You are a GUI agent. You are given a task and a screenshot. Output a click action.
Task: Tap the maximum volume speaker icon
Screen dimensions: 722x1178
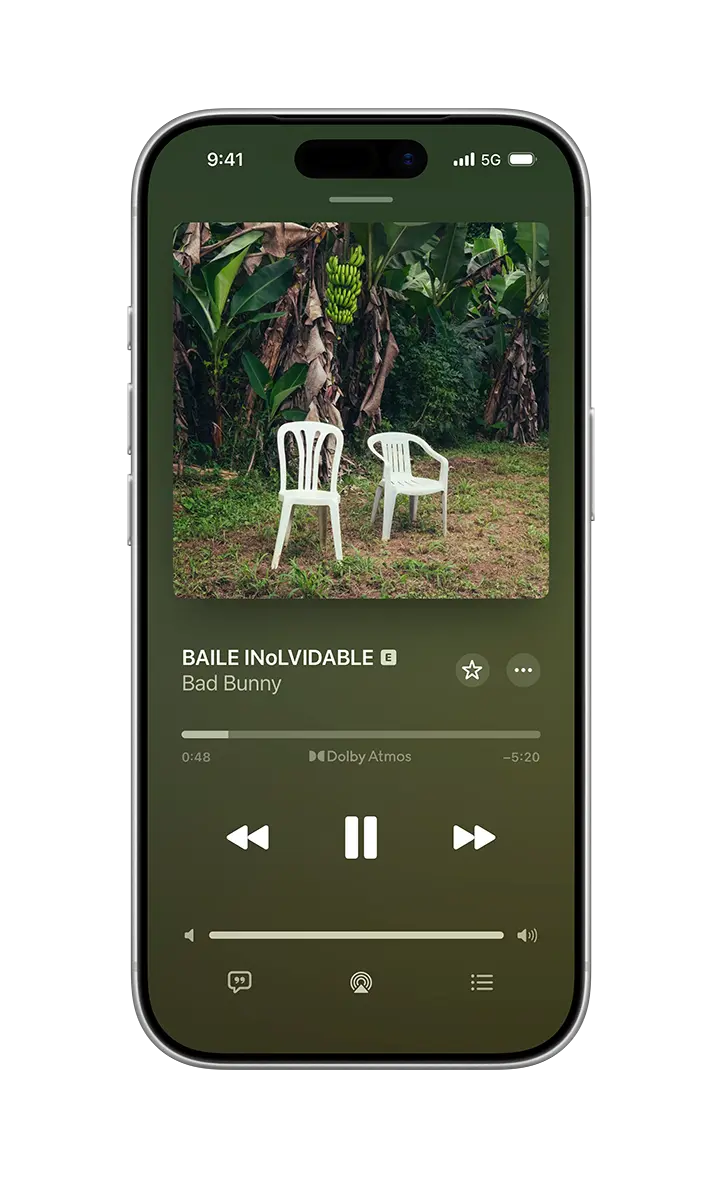point(528,935)
